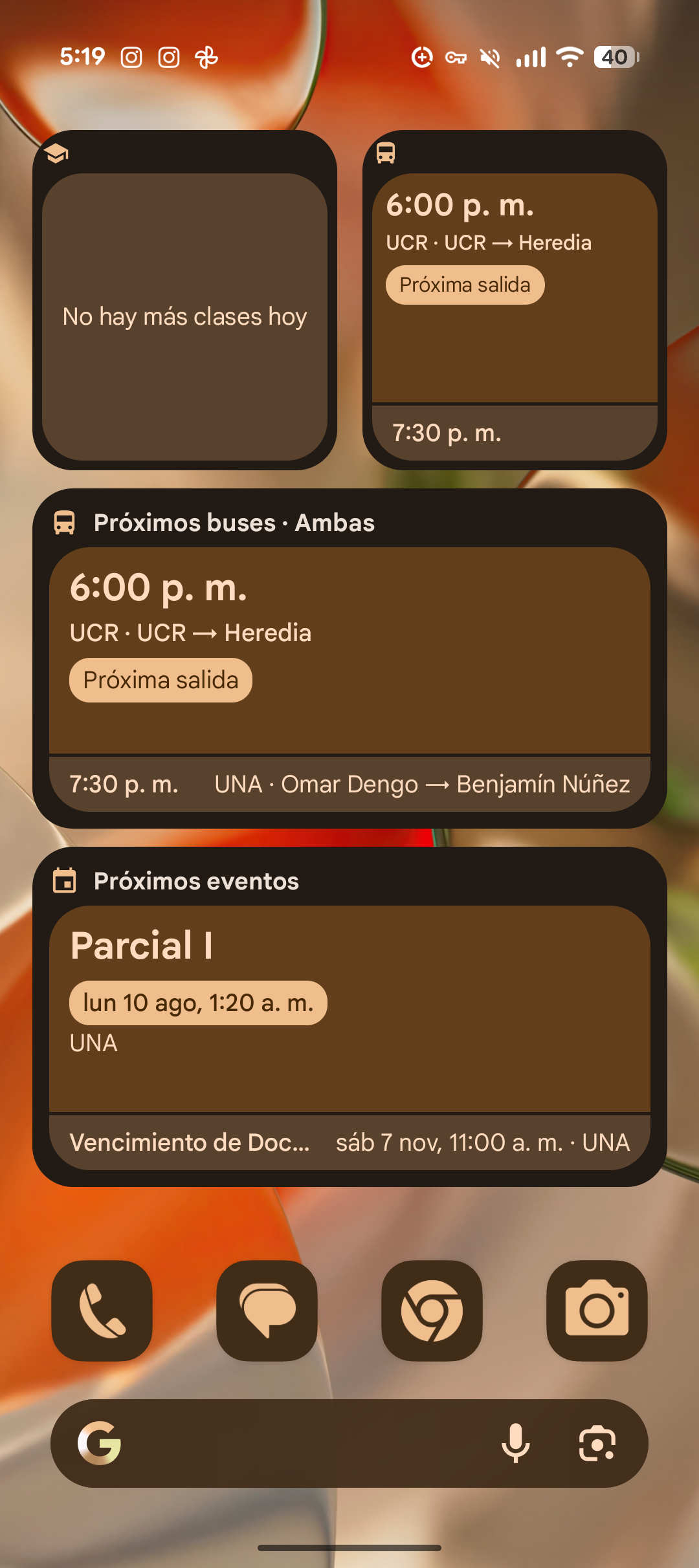Tap the Próximos buses · Ambas header
Image resolution: width=699 pixels, height=1568 pixels.
(x=214, y=523)
